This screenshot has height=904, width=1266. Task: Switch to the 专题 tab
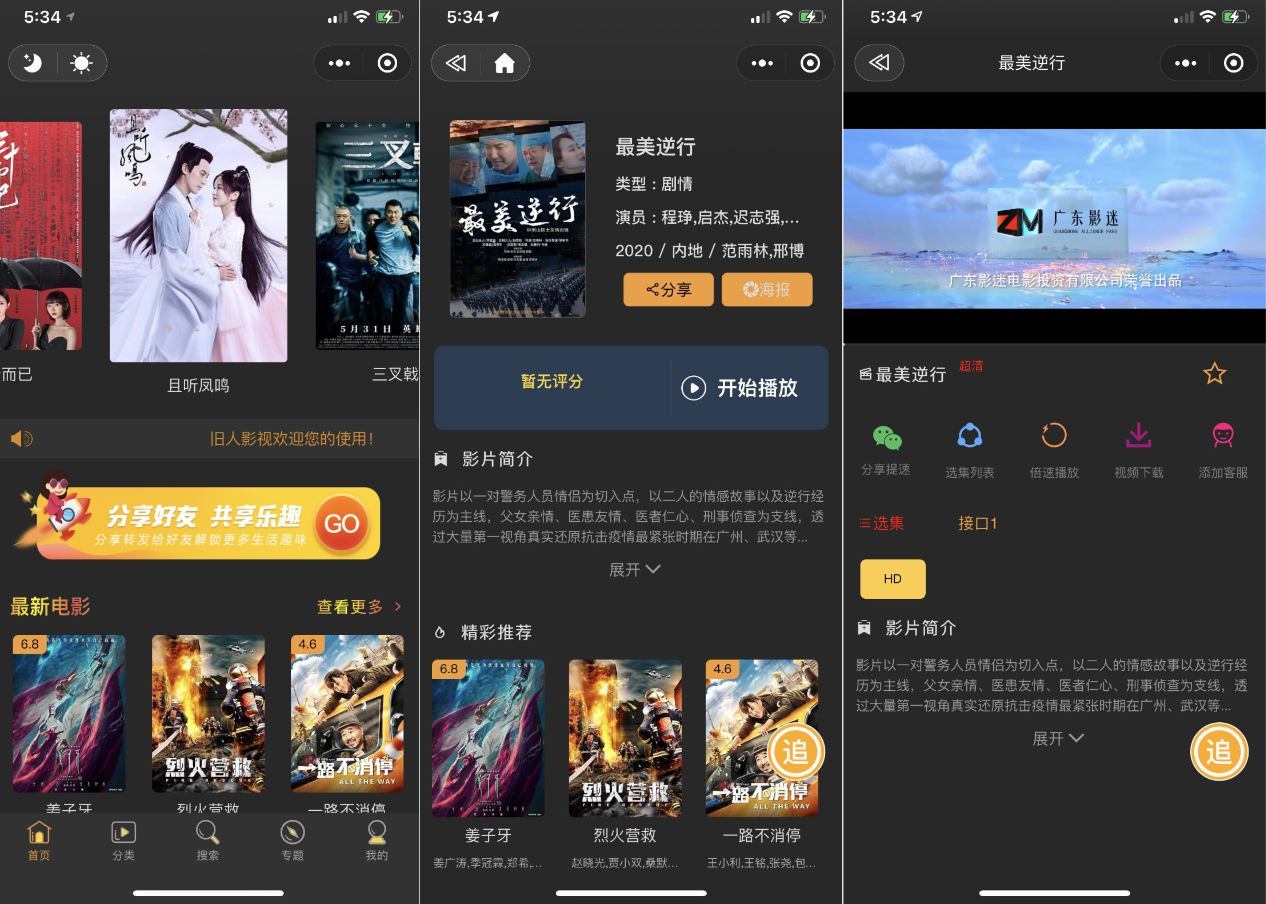coord(292,841)
